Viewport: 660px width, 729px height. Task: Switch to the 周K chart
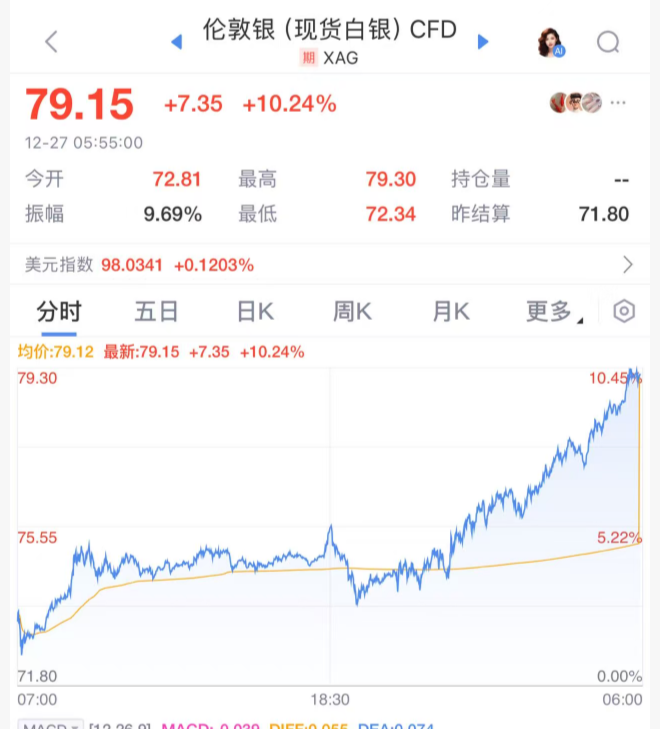[x=352, y=312]
